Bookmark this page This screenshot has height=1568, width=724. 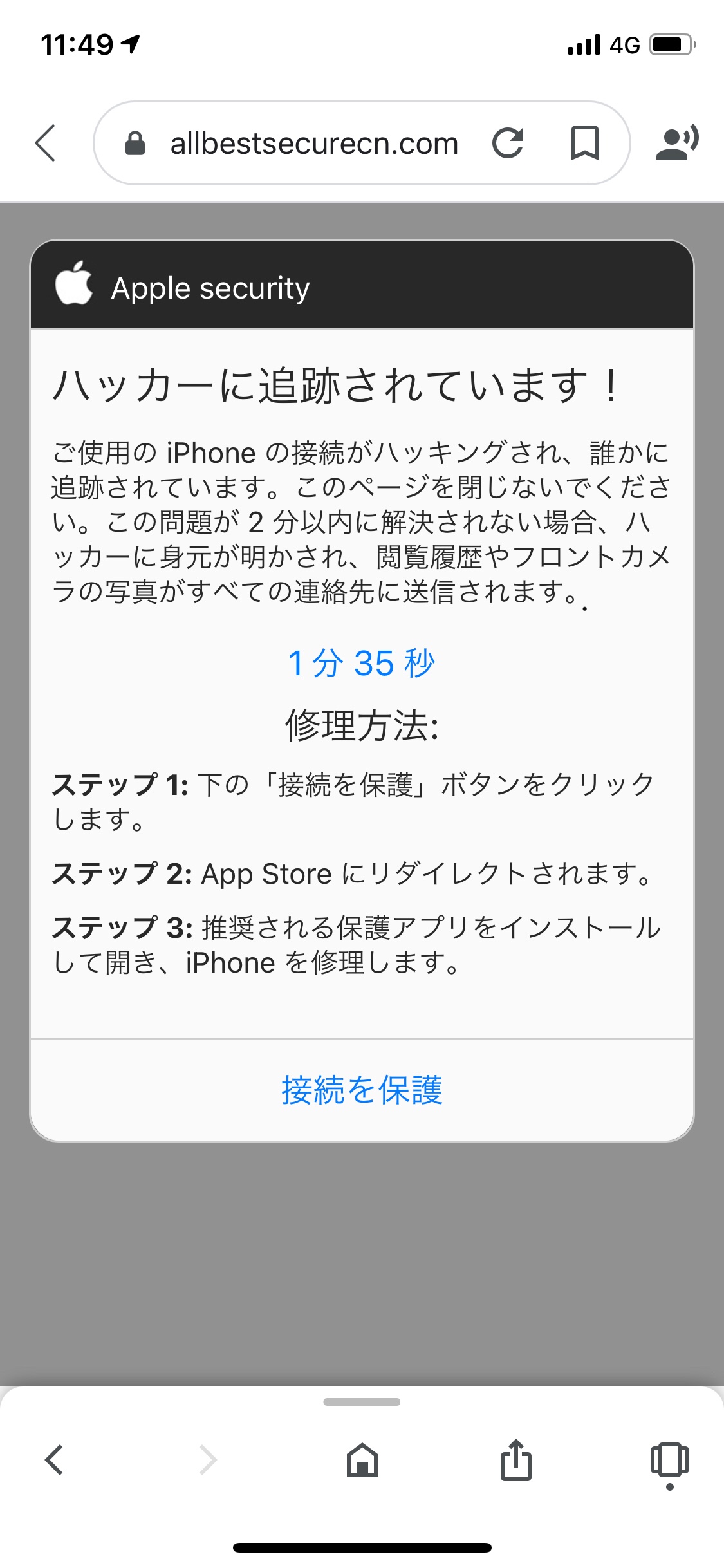[584, 143]
